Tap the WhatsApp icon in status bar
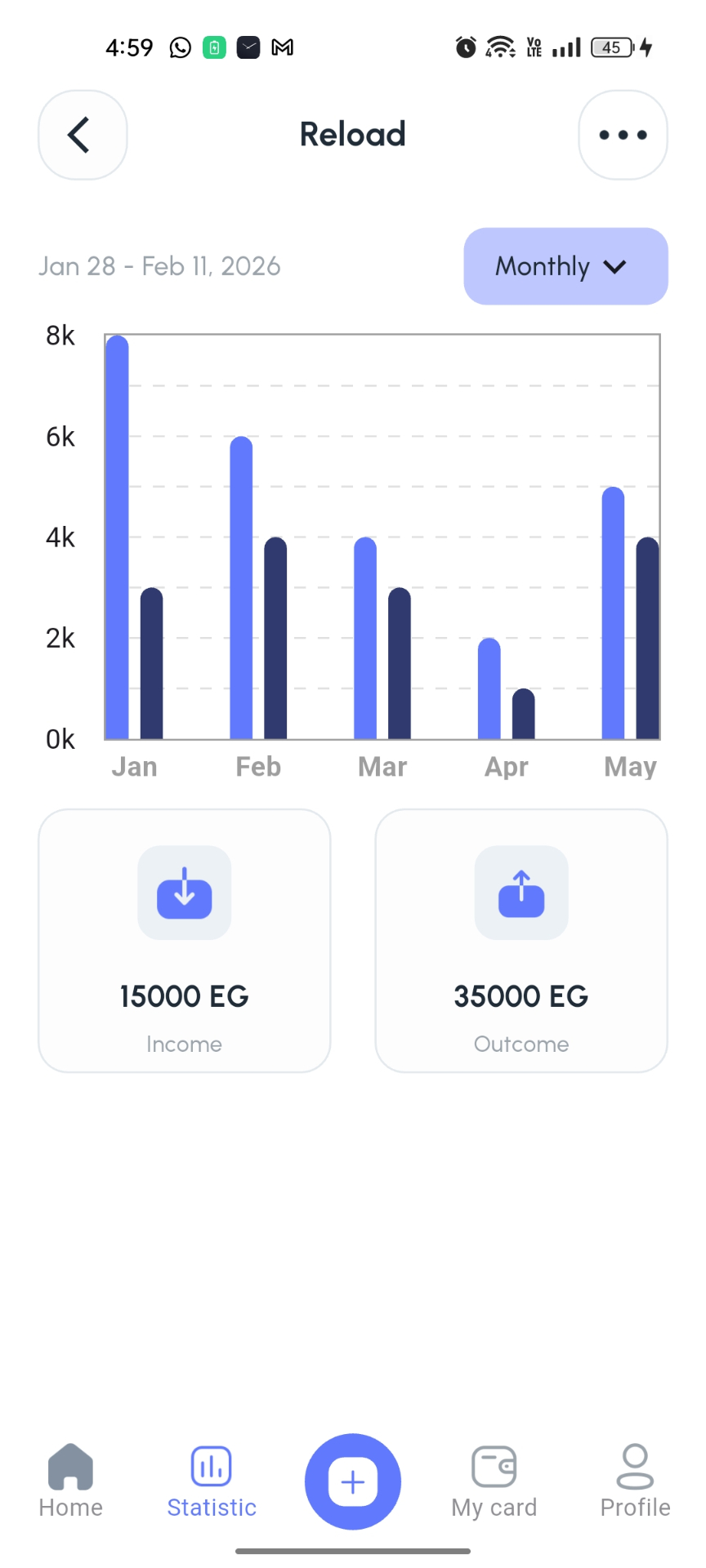The width and height of the screenshot is (706, 1568). point(178,47)
